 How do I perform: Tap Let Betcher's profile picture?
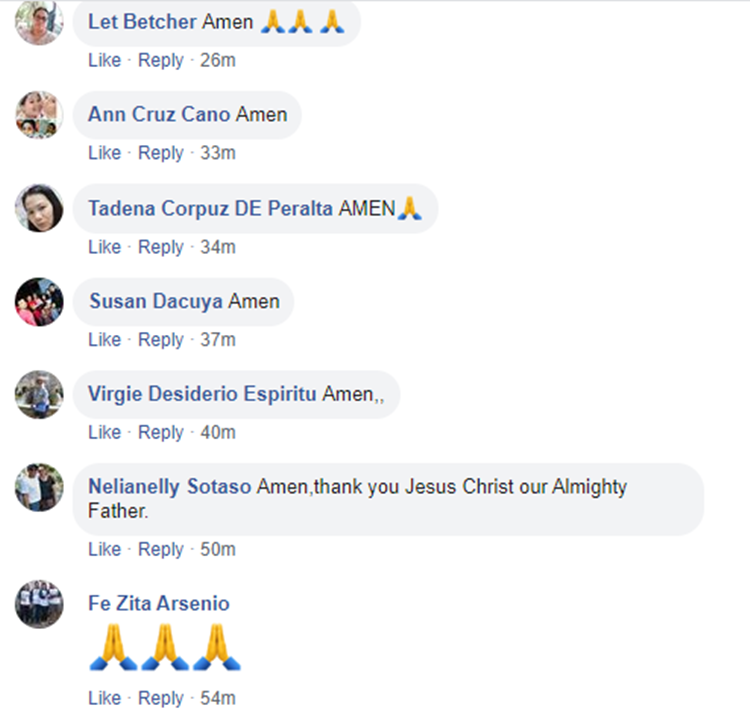pyautogui.click(x=40, y=22)
